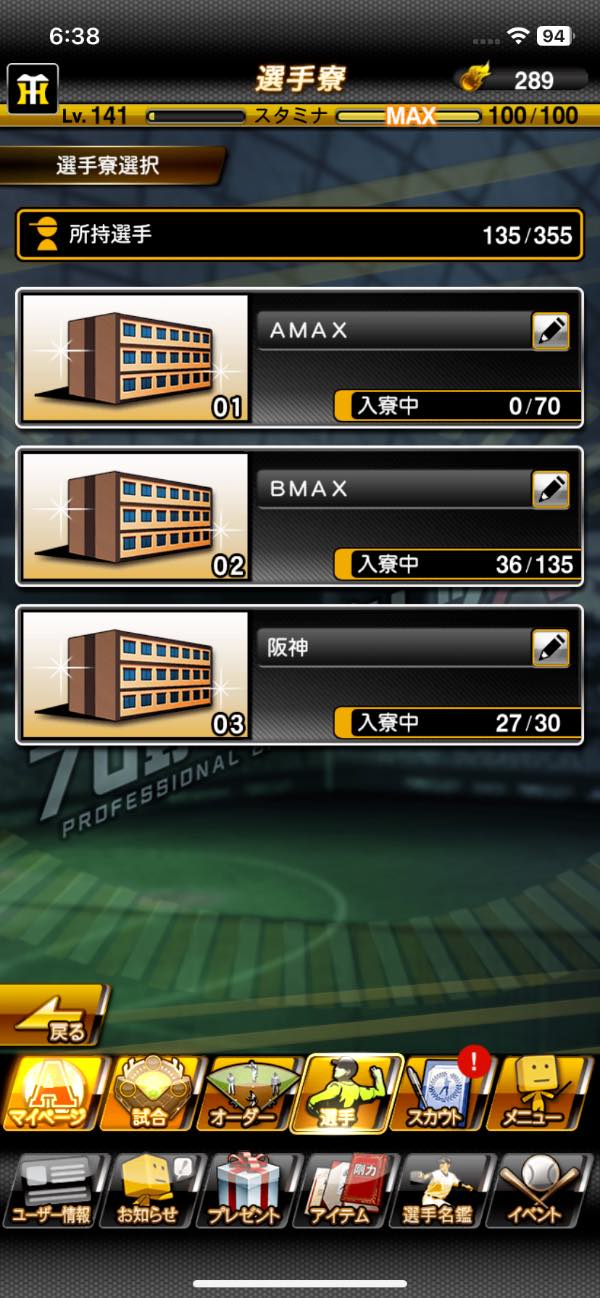Check the お知らせ notices
Viewport: 600px width, 1298px height.
150,1190
